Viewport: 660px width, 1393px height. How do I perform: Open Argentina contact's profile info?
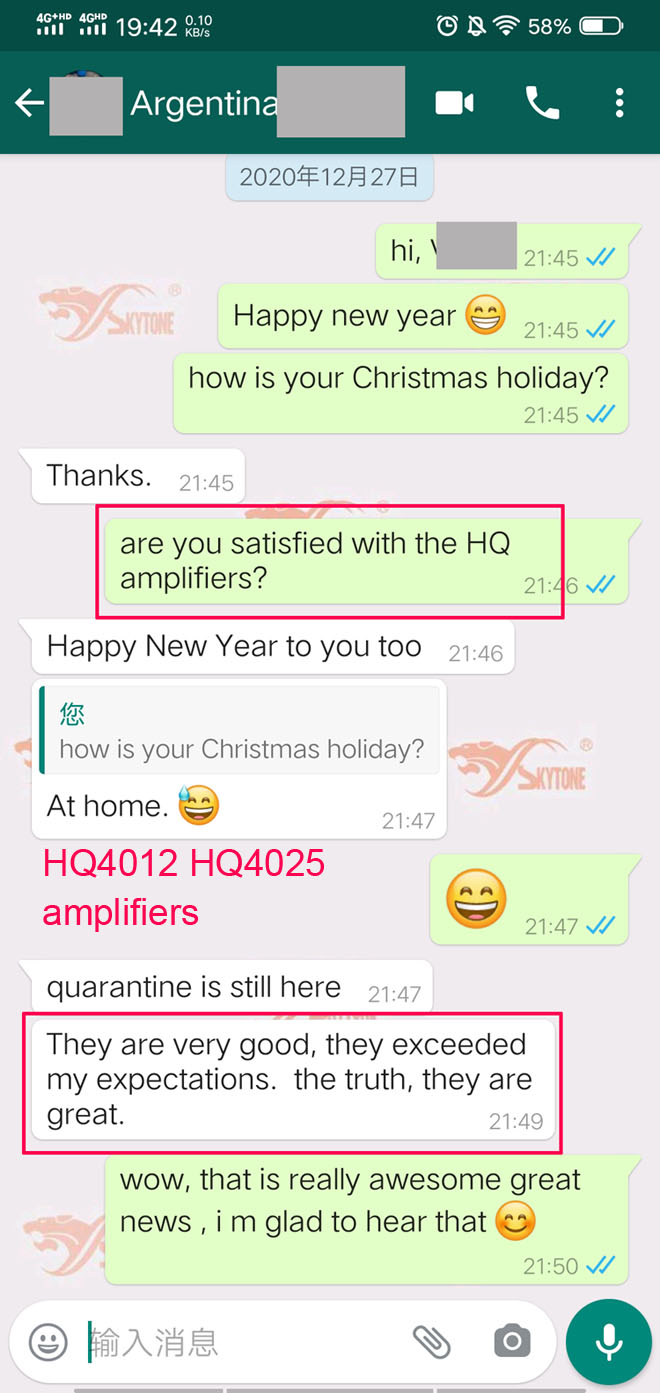click(x=205, y=103)
